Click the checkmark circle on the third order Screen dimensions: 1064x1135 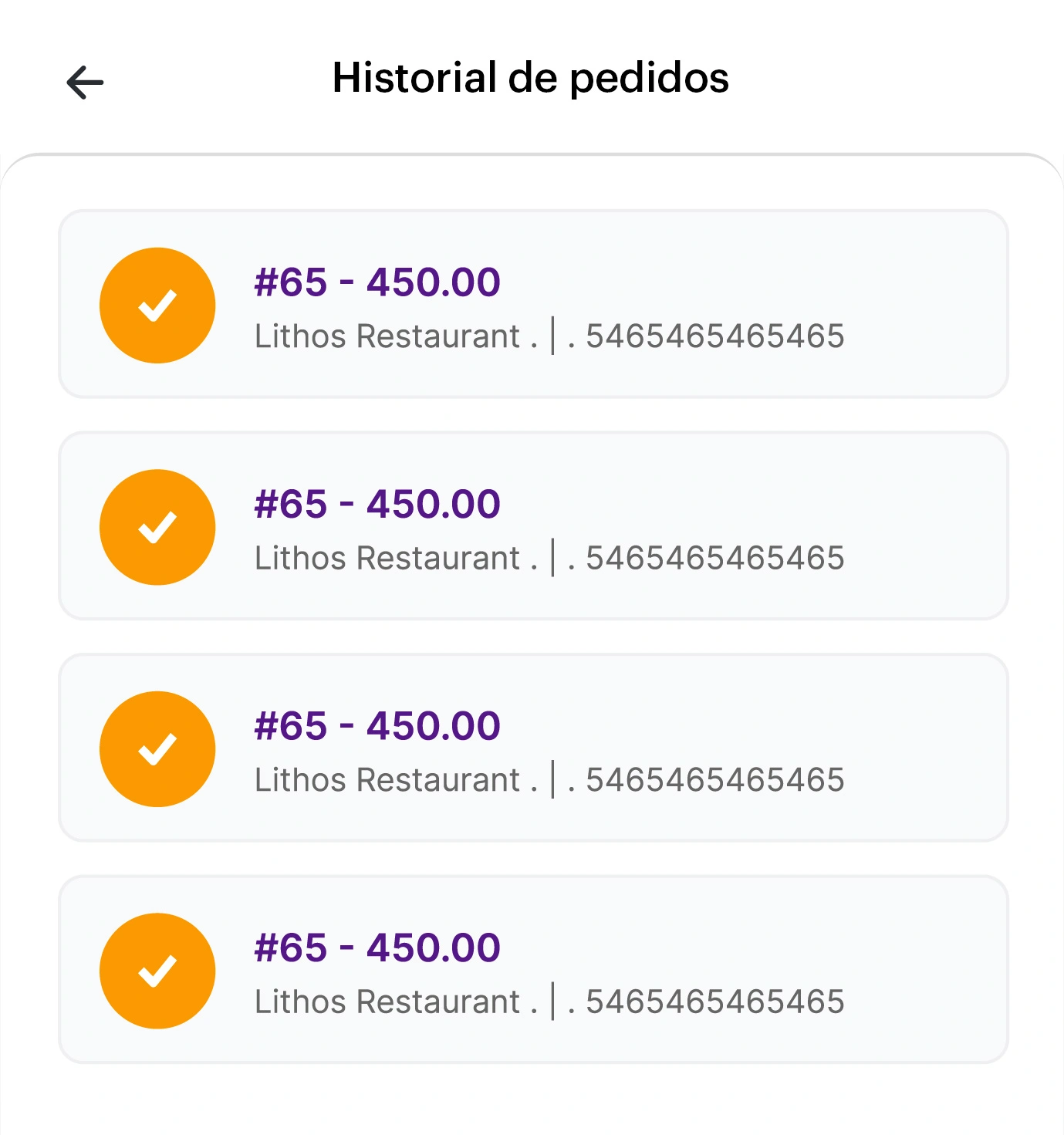[157, 749]
